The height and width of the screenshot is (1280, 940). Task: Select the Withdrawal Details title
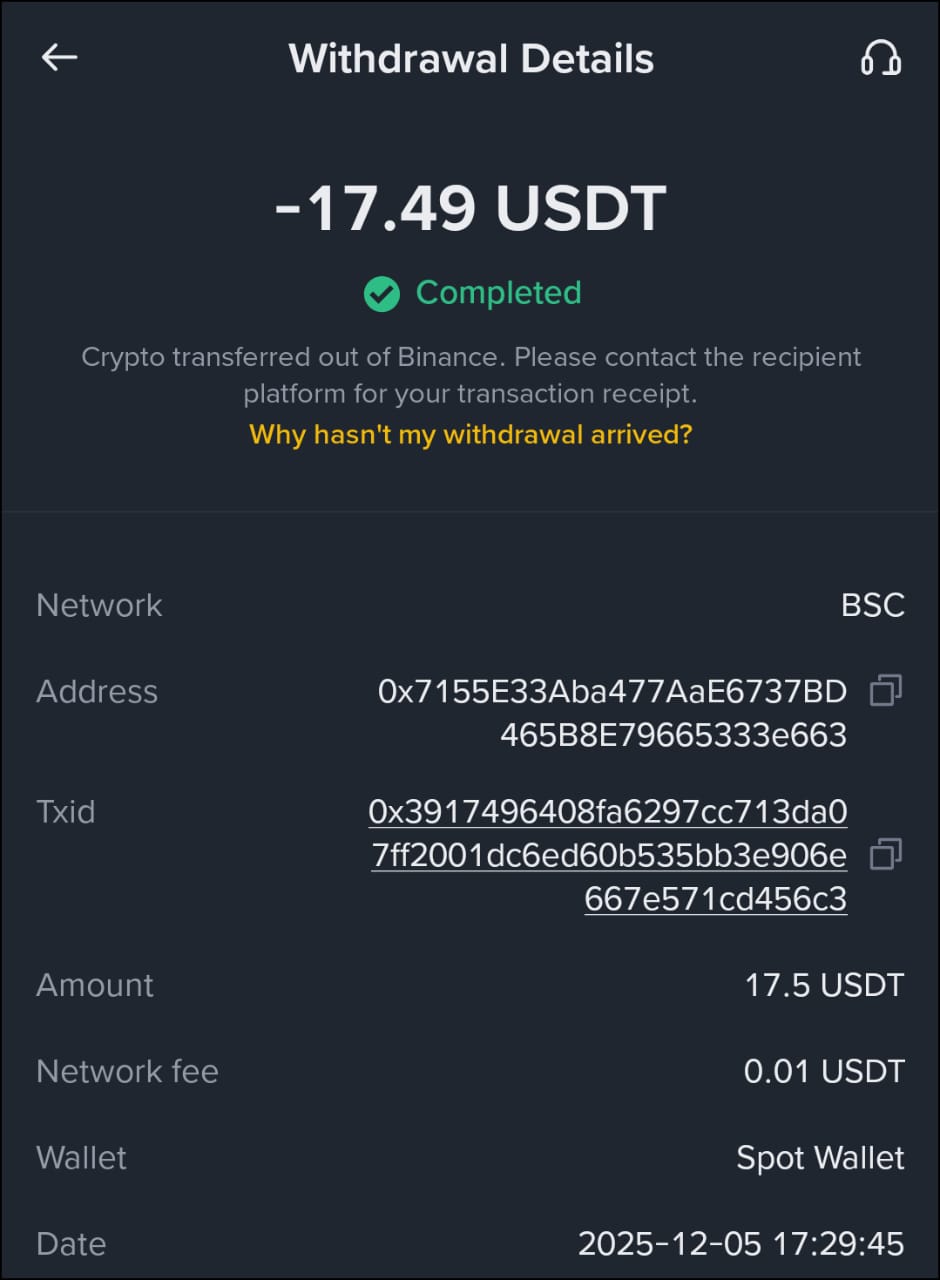[x=470, y=58]
